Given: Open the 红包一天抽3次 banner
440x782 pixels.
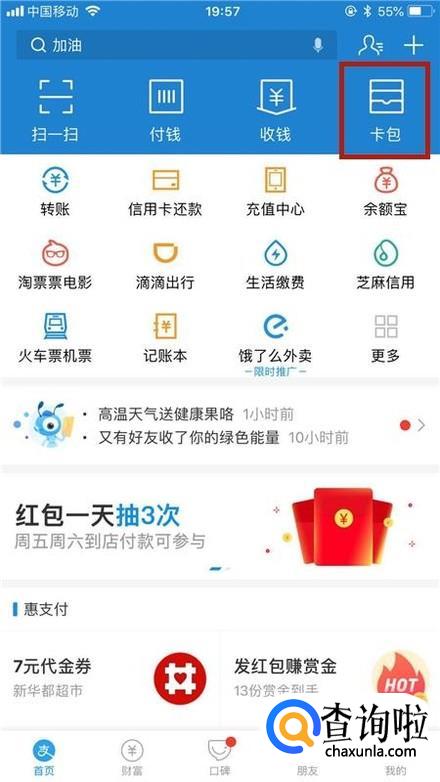Looking at the screenshot, I should tap(220, 527).
